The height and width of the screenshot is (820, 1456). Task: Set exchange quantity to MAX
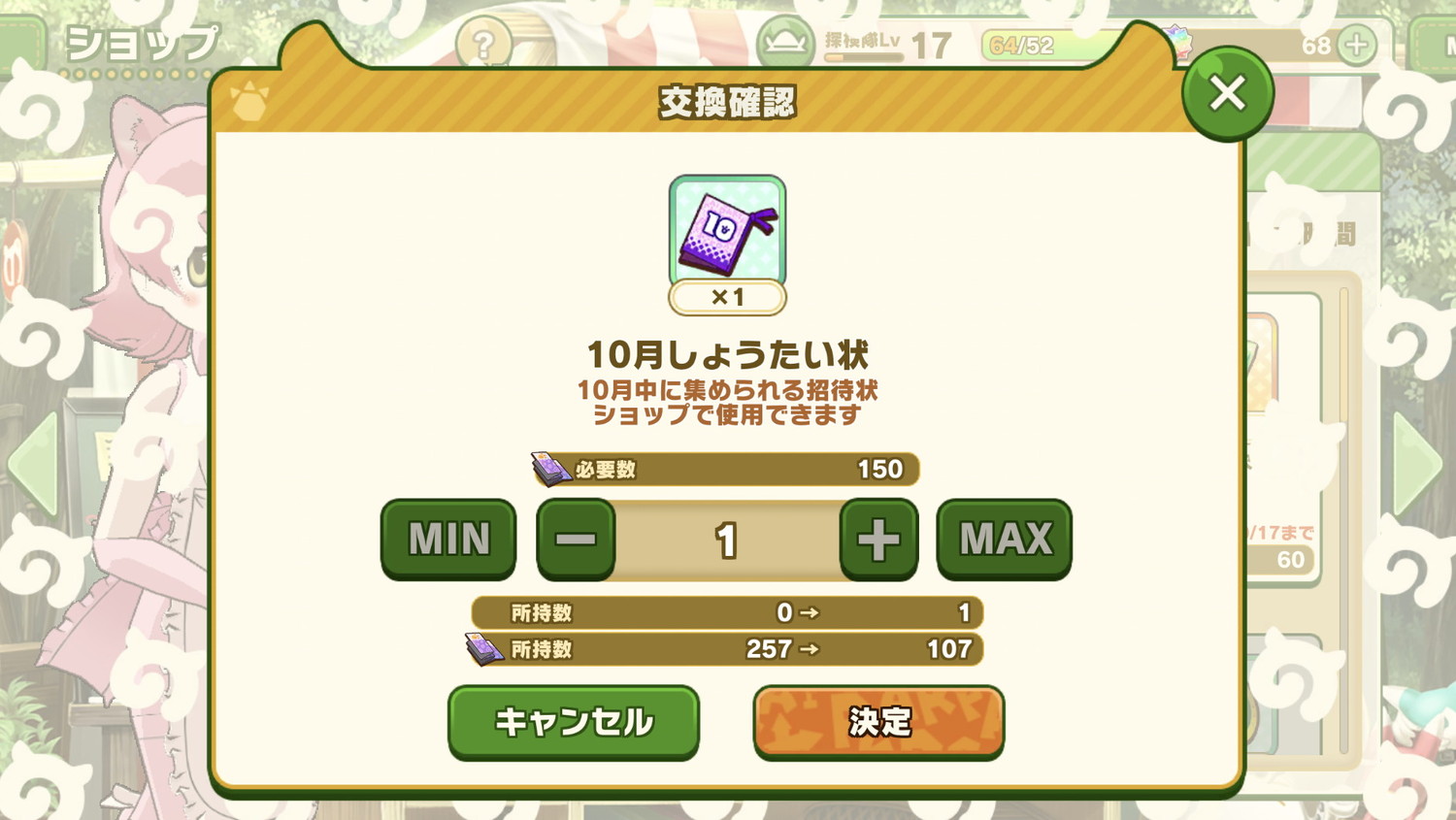pos(1005,539)
